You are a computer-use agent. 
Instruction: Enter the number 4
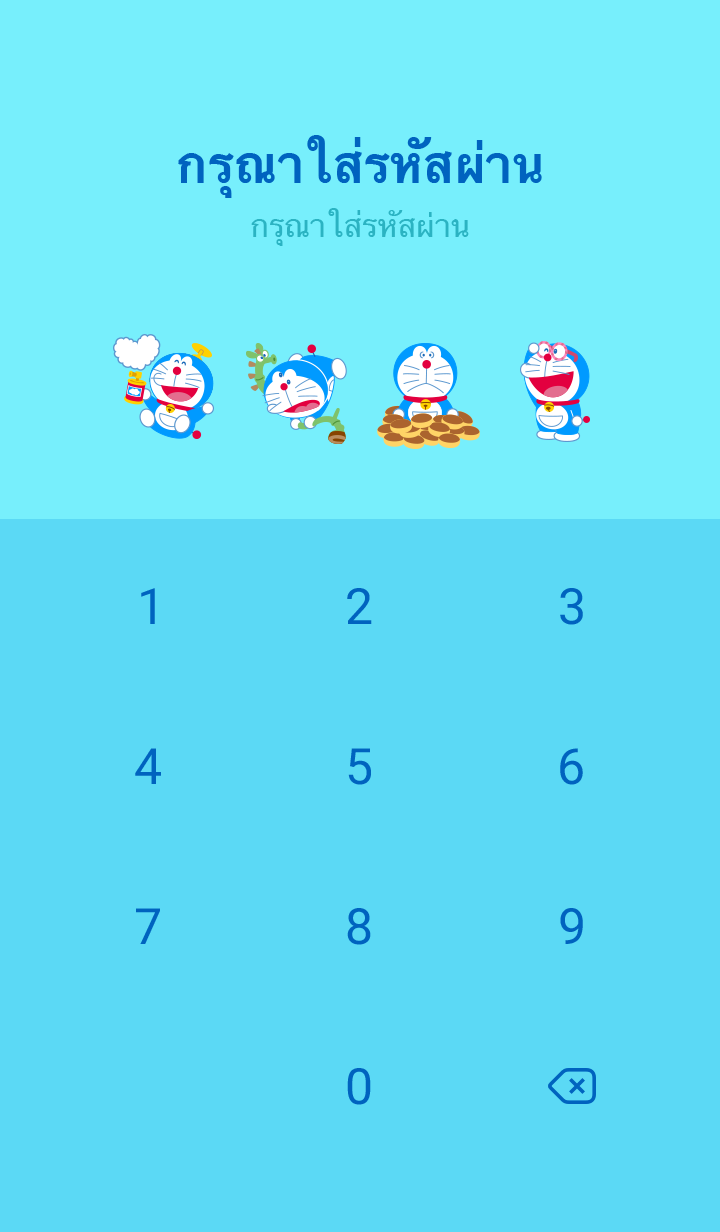click(x=148, y=767)
